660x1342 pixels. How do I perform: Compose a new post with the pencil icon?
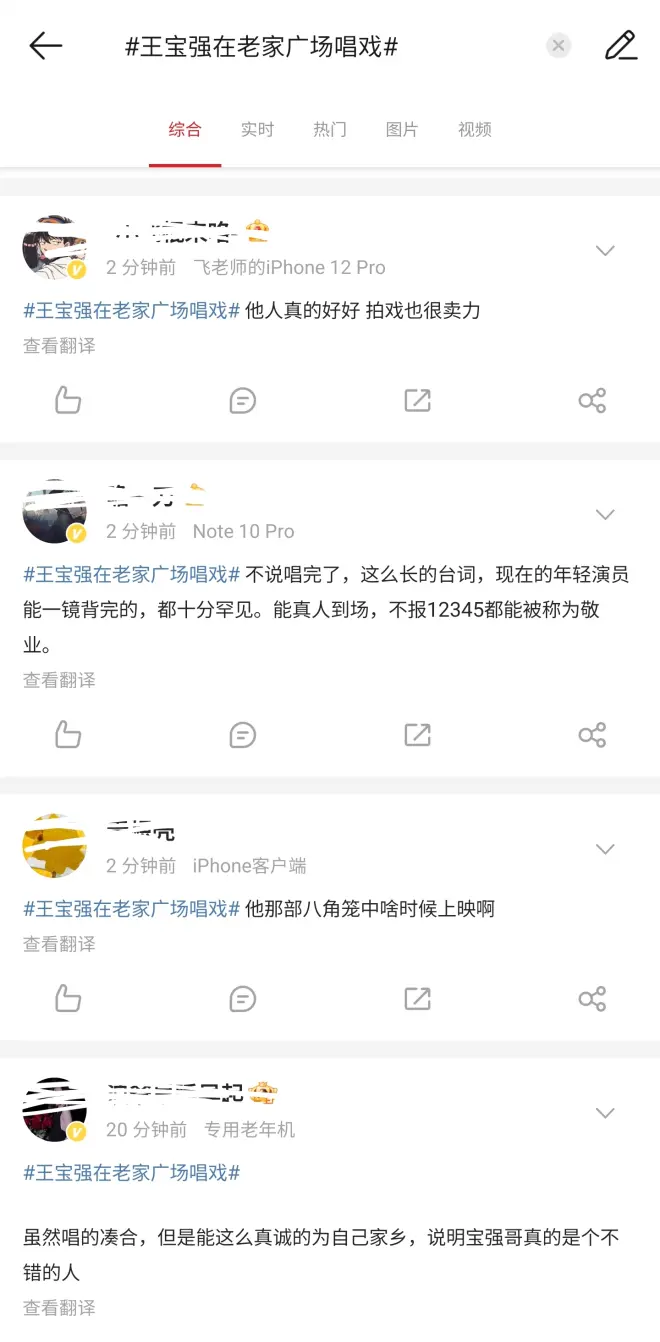point(621,46)
